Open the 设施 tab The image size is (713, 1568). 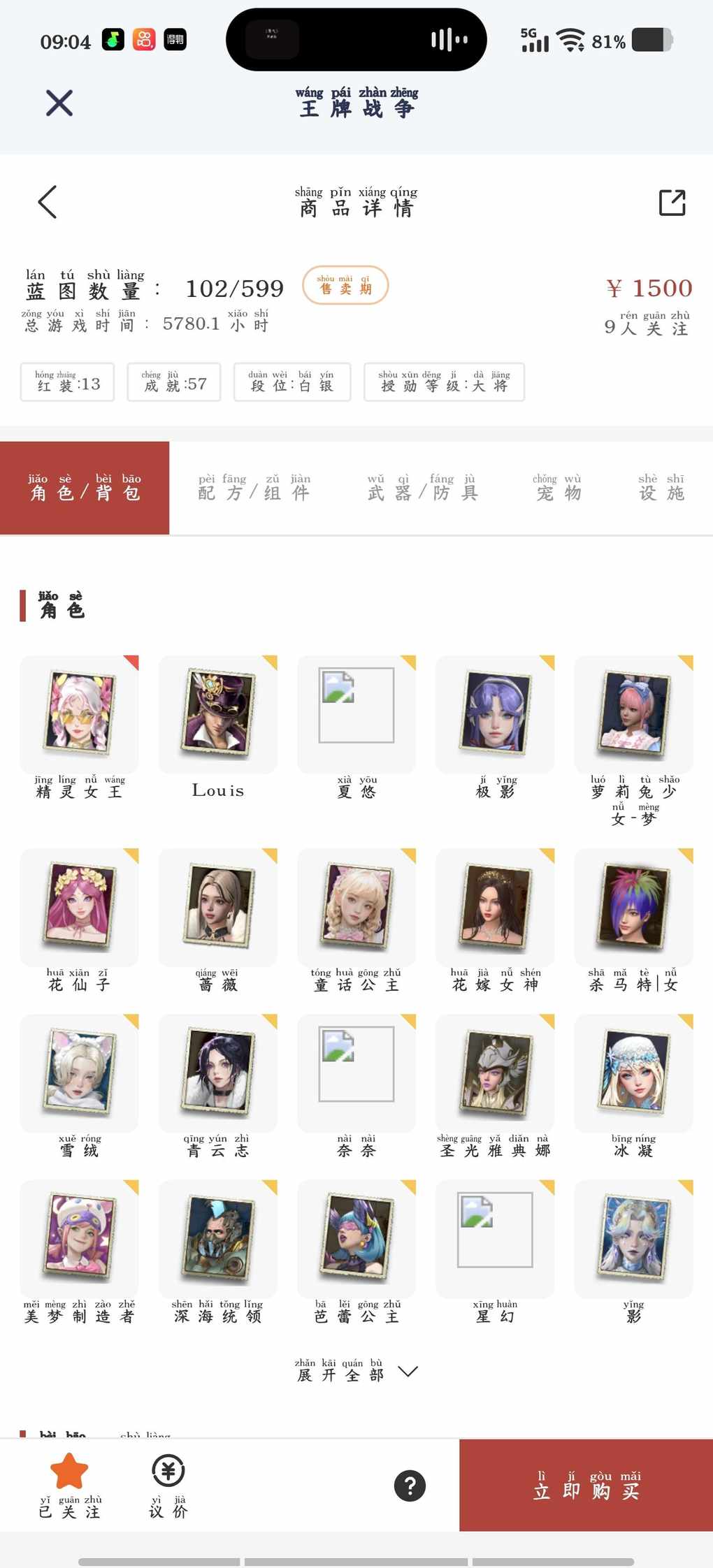coord(661,488)
